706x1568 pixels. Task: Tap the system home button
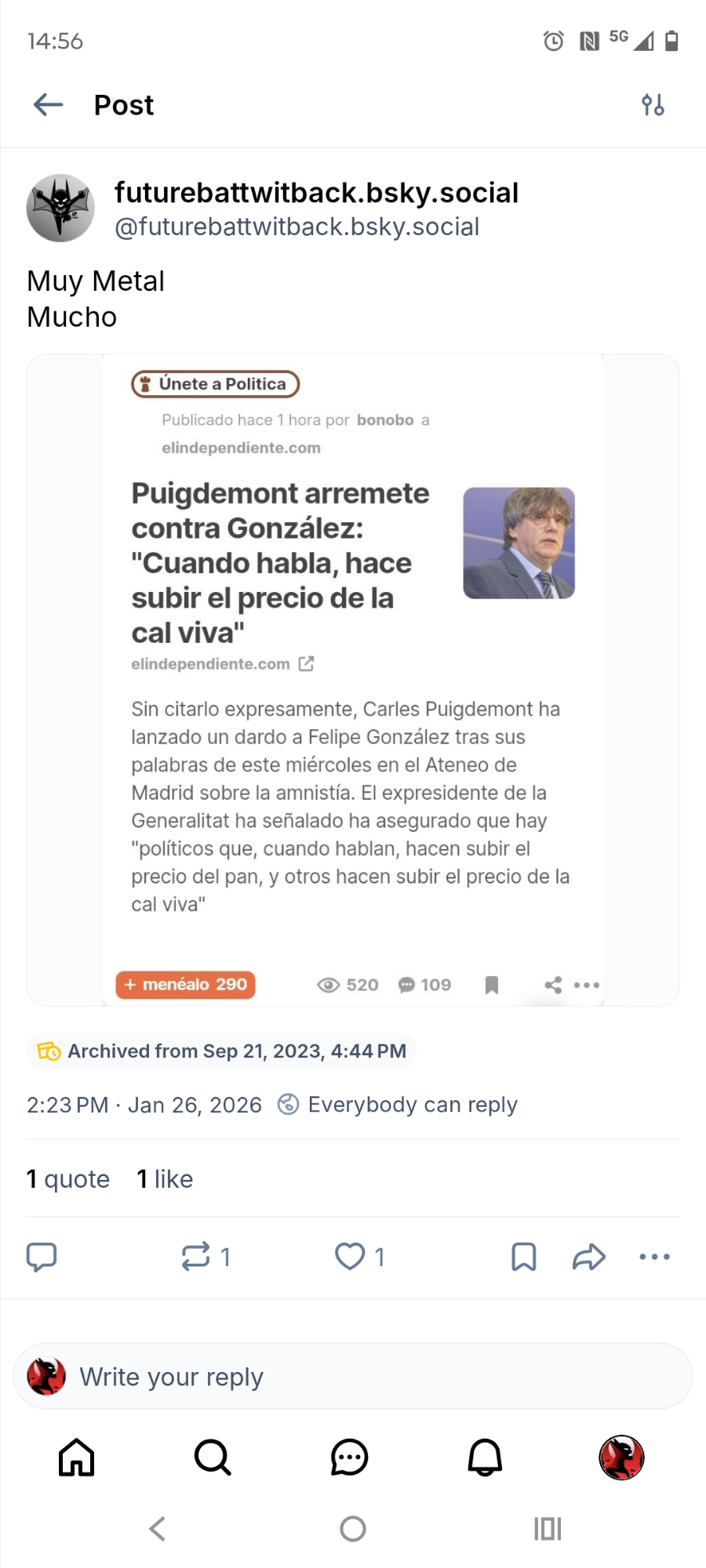(x=353, y=1529)
